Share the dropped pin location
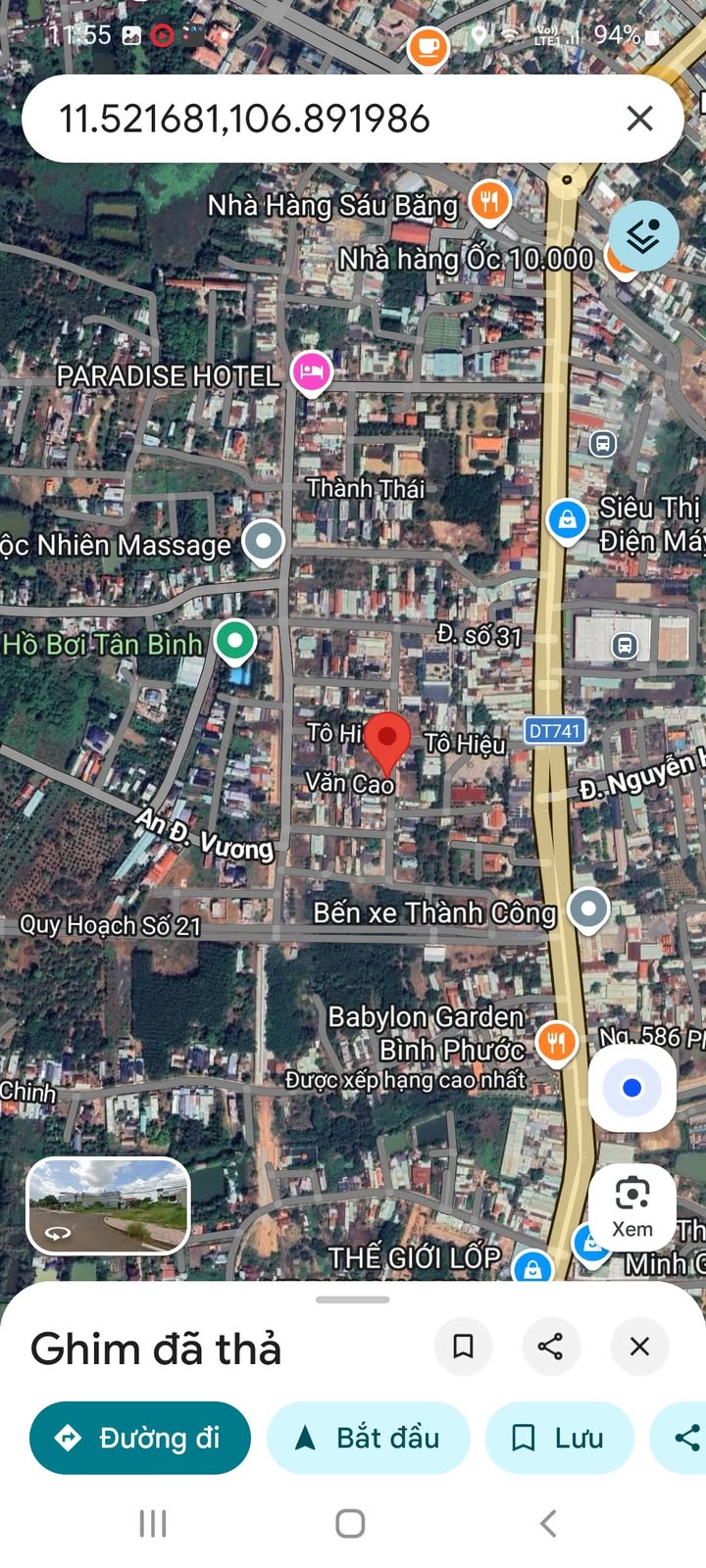This screenshot has height=1568, width=706. pos(550,1346)
